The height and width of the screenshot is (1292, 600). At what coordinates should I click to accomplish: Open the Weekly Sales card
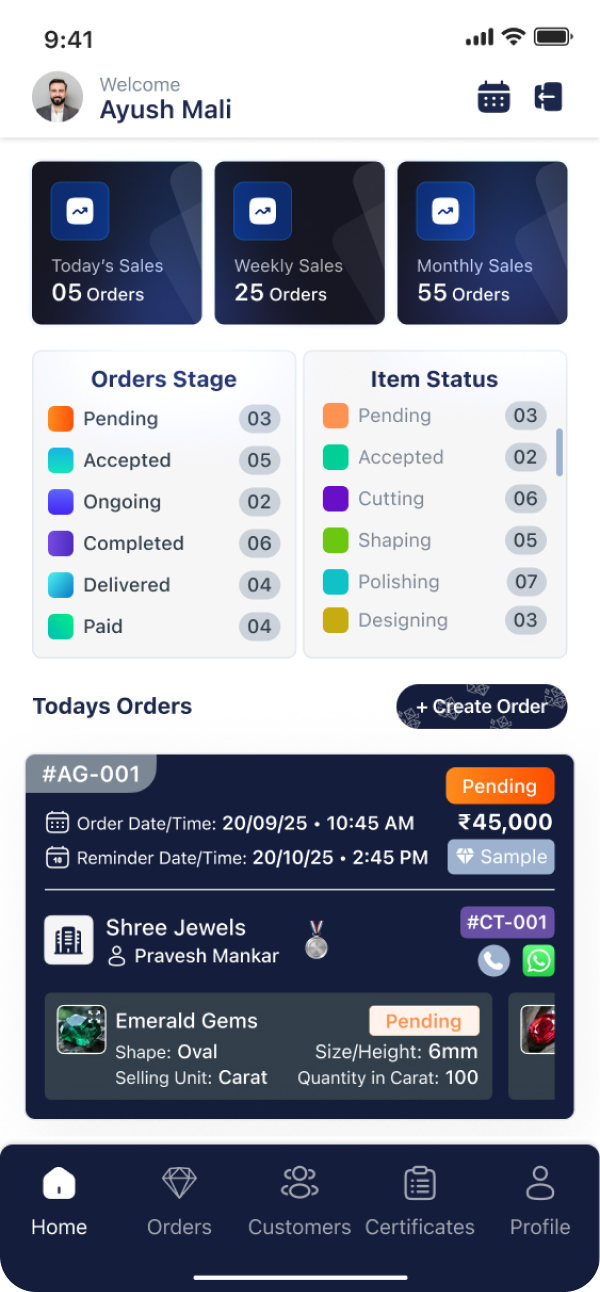coord(299,243)
